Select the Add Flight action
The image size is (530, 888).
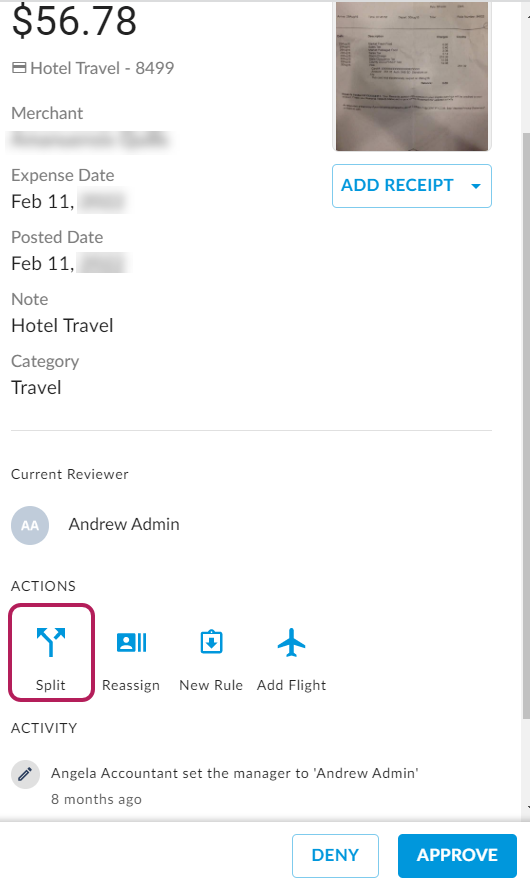click(292, 660)
